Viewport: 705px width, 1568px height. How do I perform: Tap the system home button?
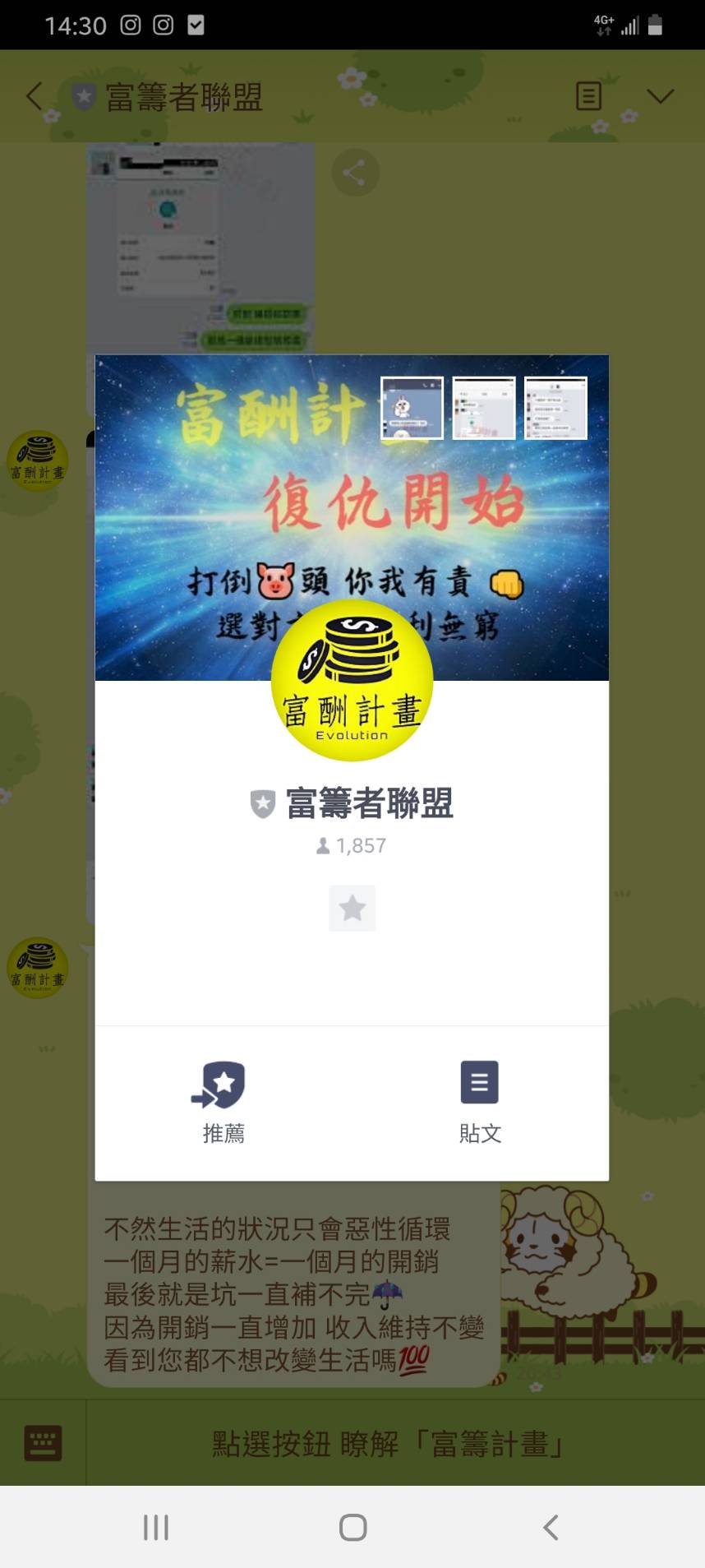coord(352,1527)
